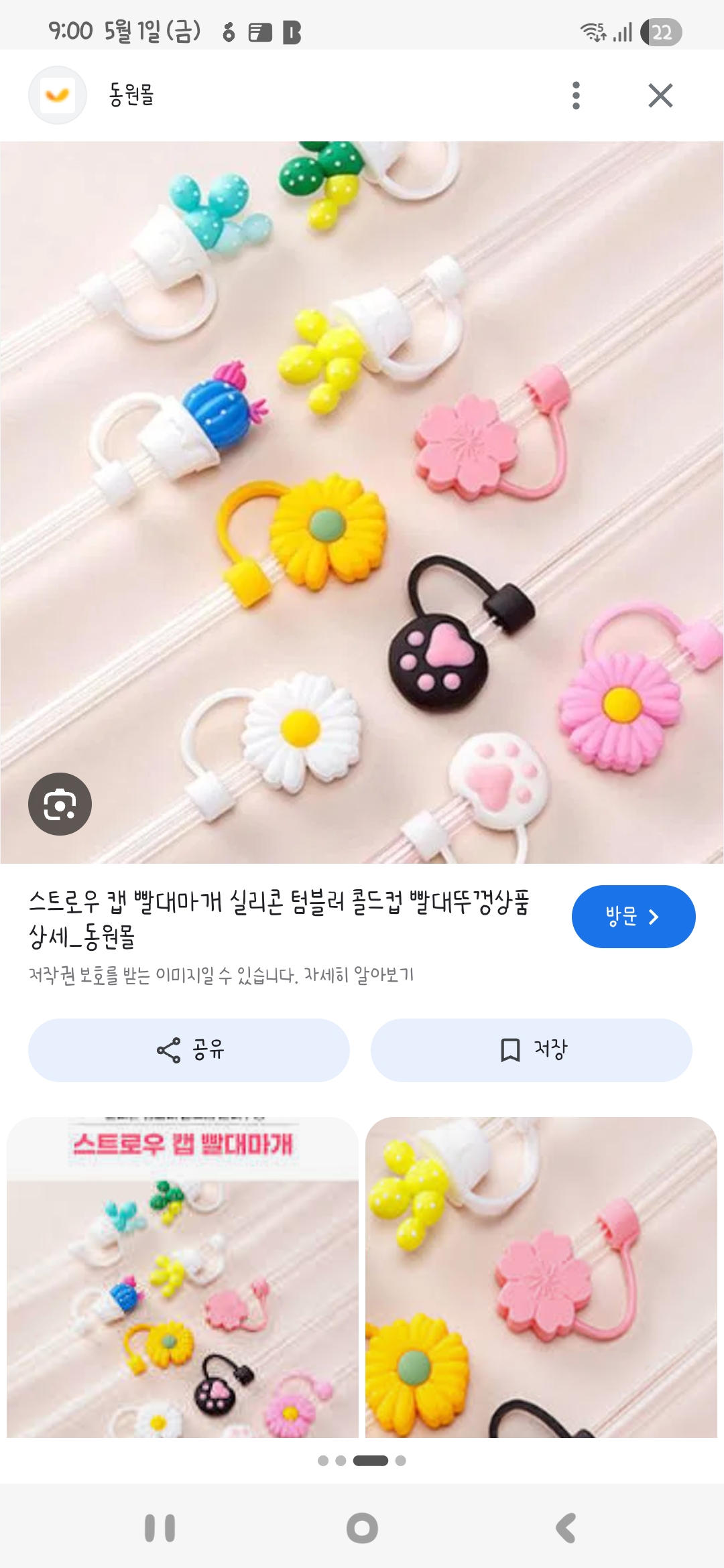Open related image of pink flower cap
This screenshot has width=724, height=1568.
[541, 1277]
